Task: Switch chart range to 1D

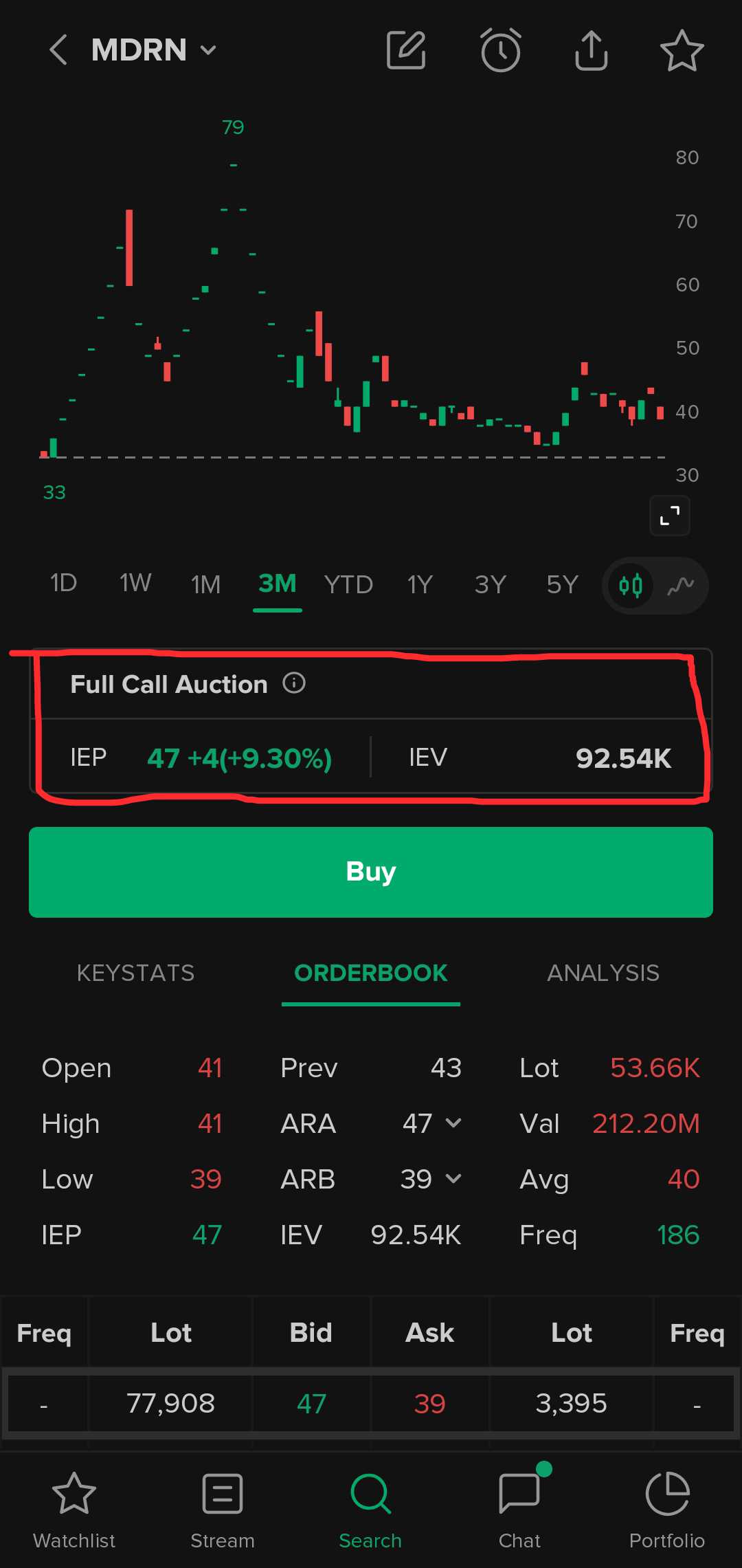Action: (63, 584)
